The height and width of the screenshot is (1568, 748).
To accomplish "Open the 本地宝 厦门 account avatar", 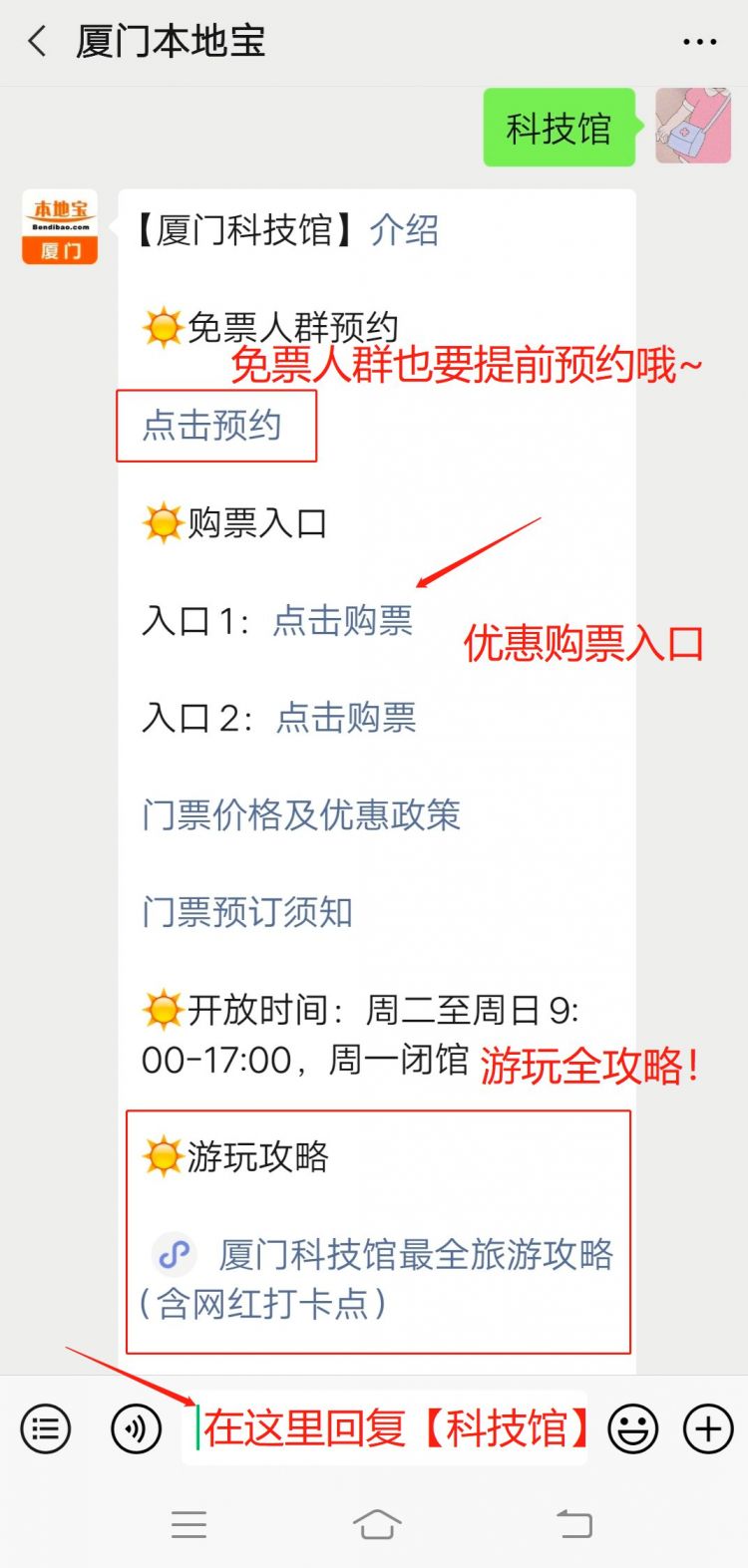I will point(60,227).
